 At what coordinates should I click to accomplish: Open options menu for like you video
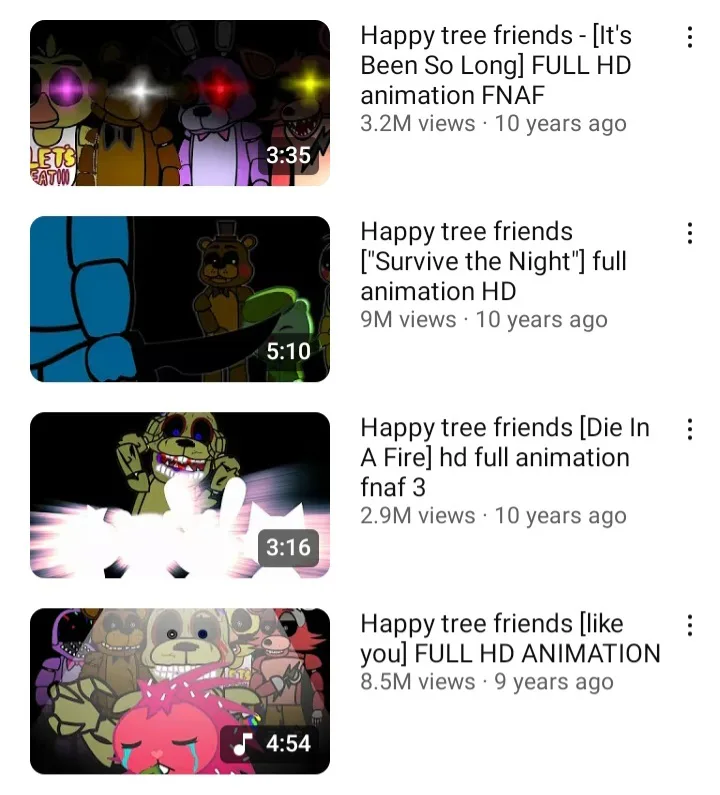tap(689, 626)
